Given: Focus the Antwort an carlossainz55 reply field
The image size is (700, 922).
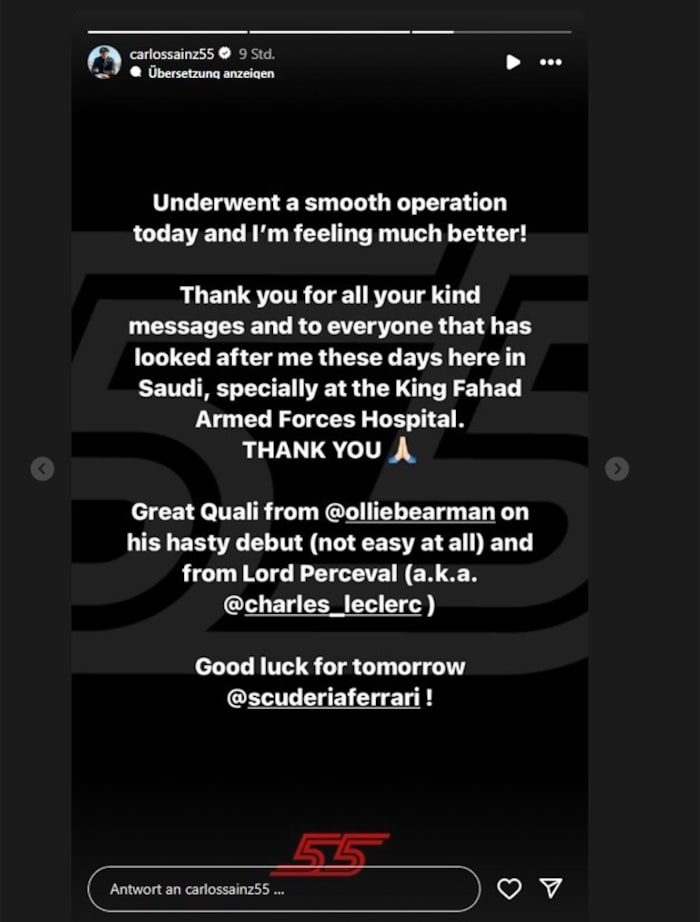Looking at the screenshot, I should pos(284,888).
